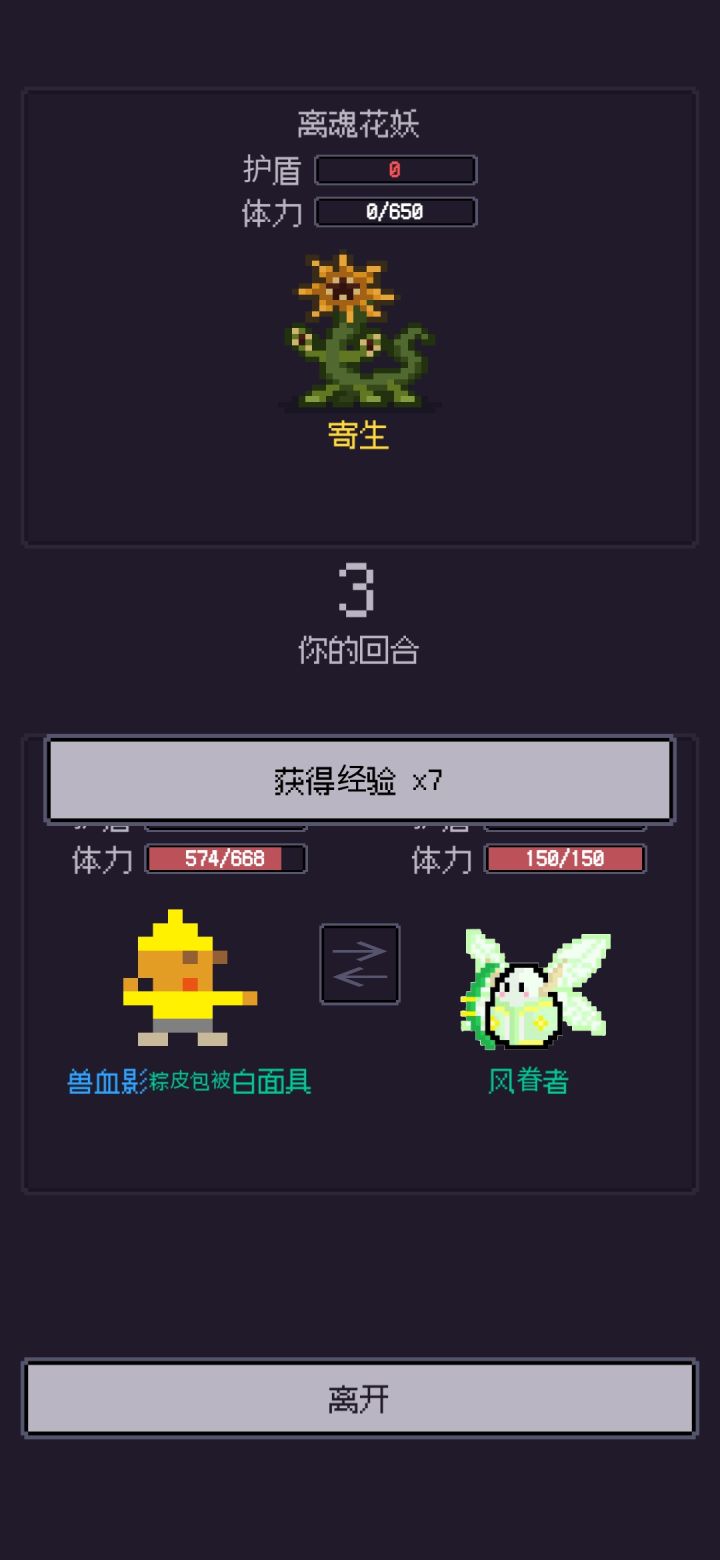This screenshot has height=1560, width=720.
Task: Tap the swap arrows icon between characters
Action: [x=359, y=962]
